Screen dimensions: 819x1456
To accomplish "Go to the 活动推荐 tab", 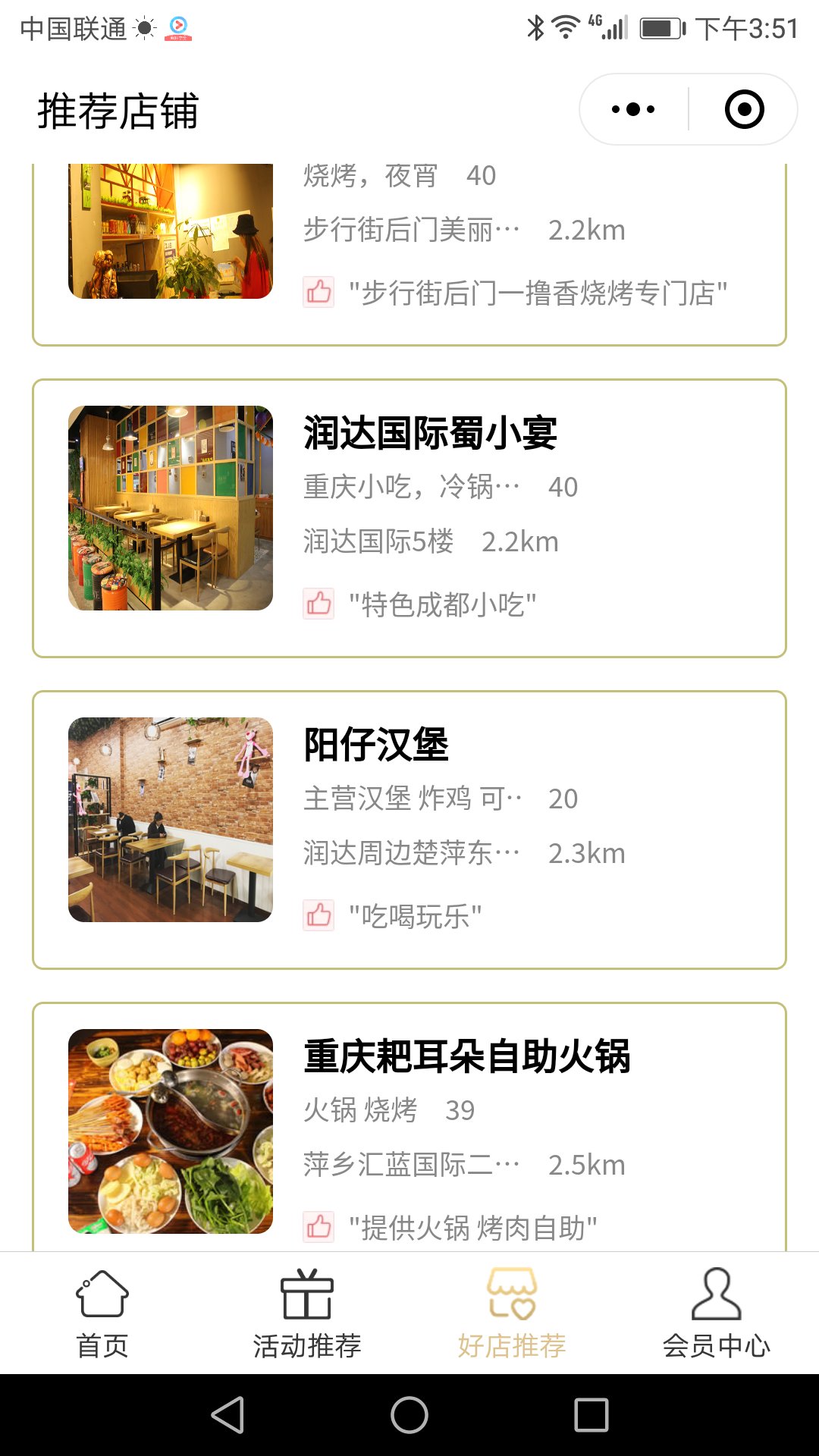I will (x=307, y=1313).
